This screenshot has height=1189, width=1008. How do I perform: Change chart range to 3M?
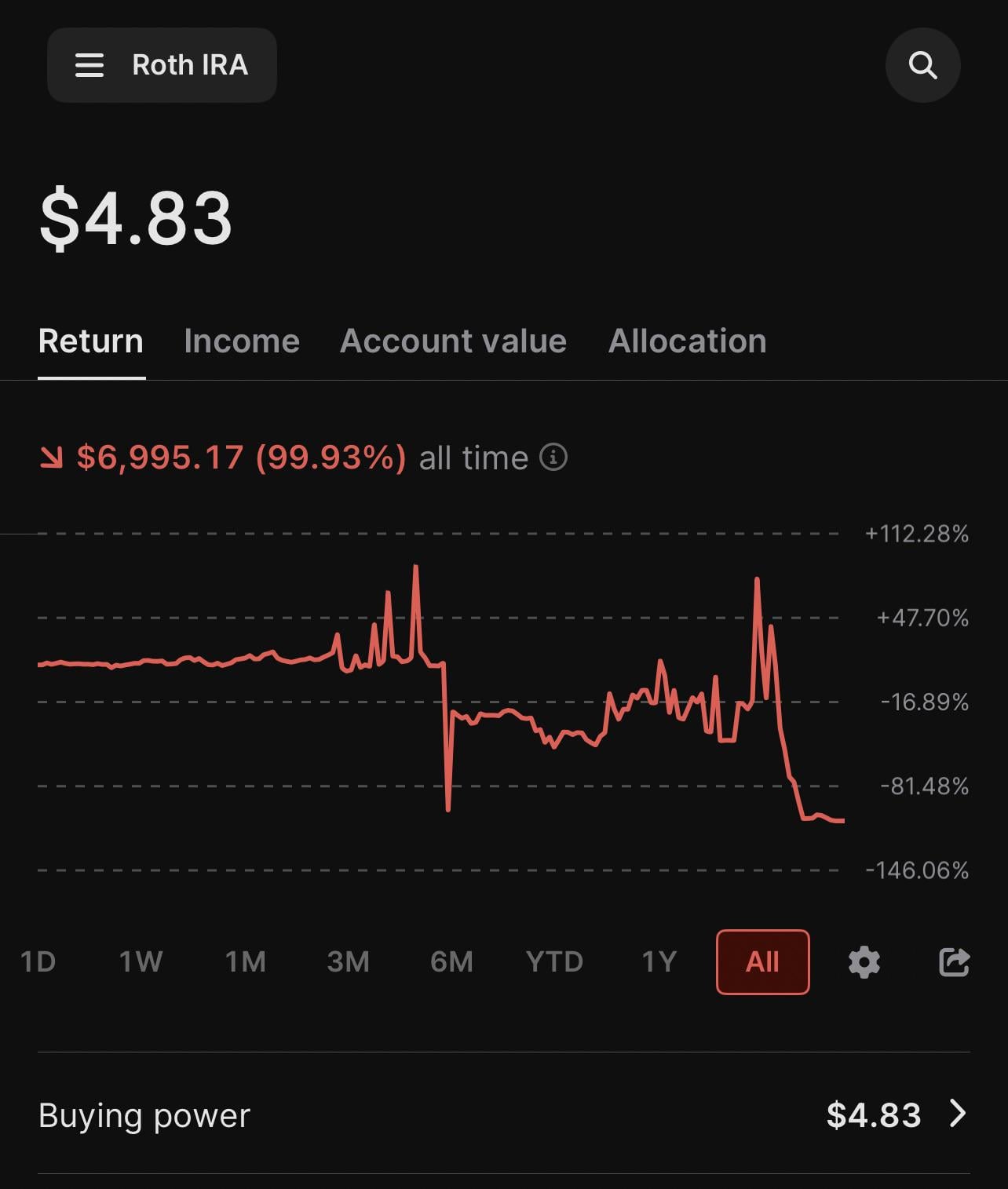coord(348,961)
